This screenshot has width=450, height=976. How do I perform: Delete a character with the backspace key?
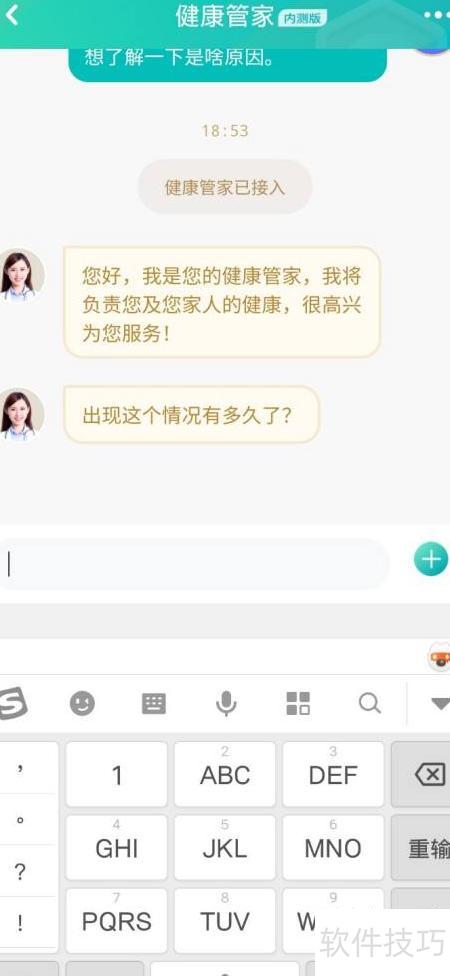tap(421, 774)
